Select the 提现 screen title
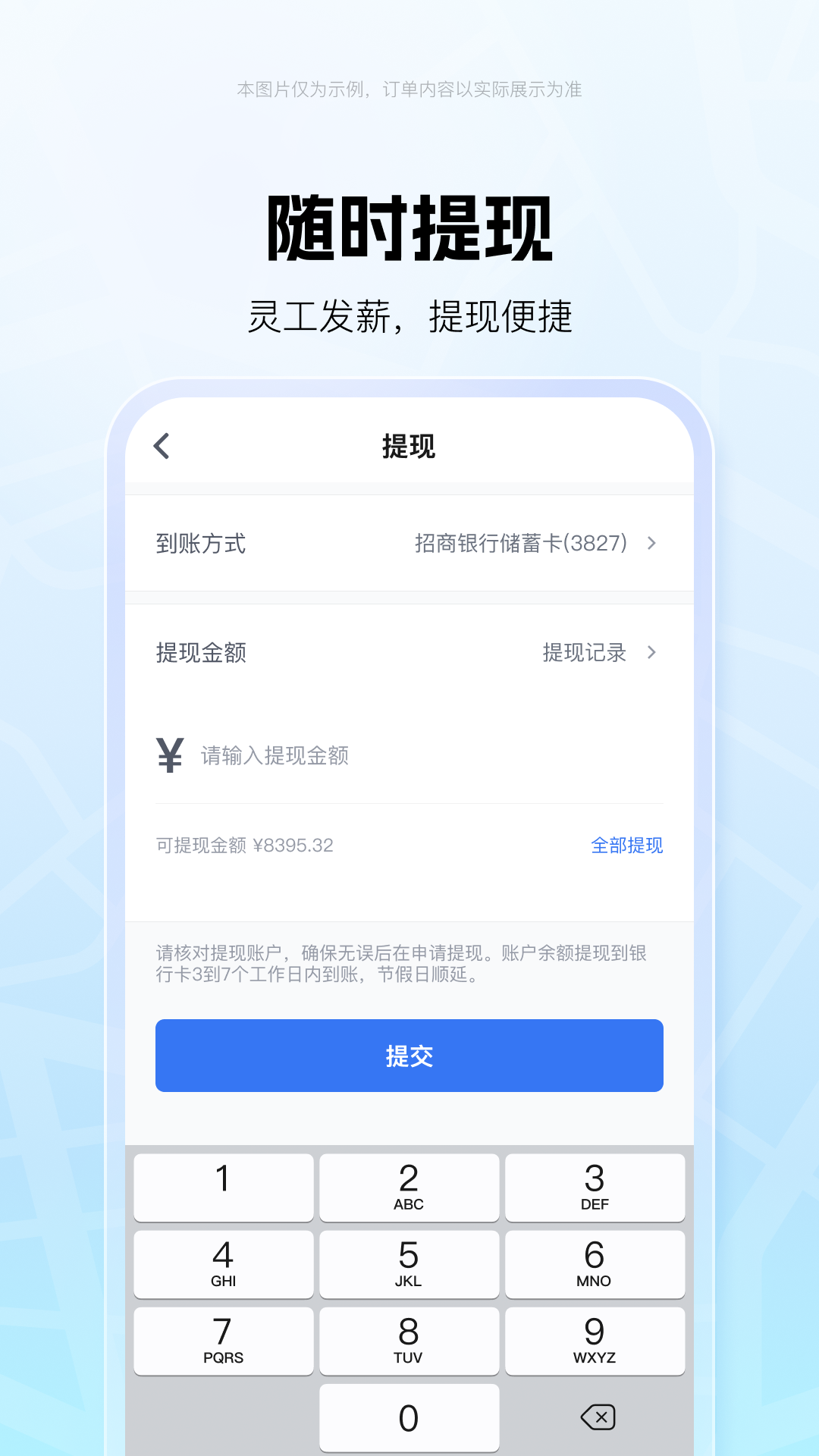This screenshot has height=1456, width=819. pos(409,446)
